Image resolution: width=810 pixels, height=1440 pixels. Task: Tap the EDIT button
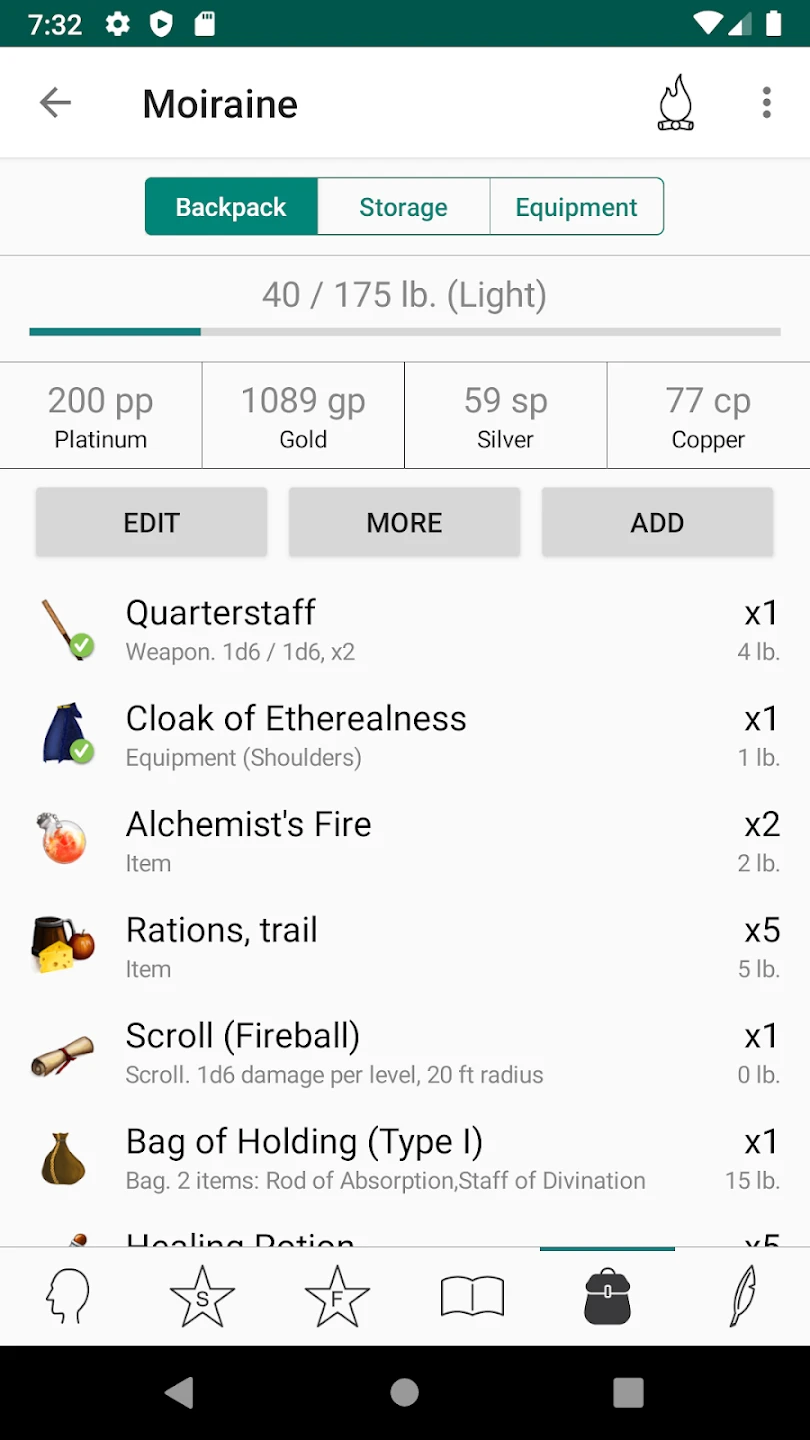click(151, 522)
